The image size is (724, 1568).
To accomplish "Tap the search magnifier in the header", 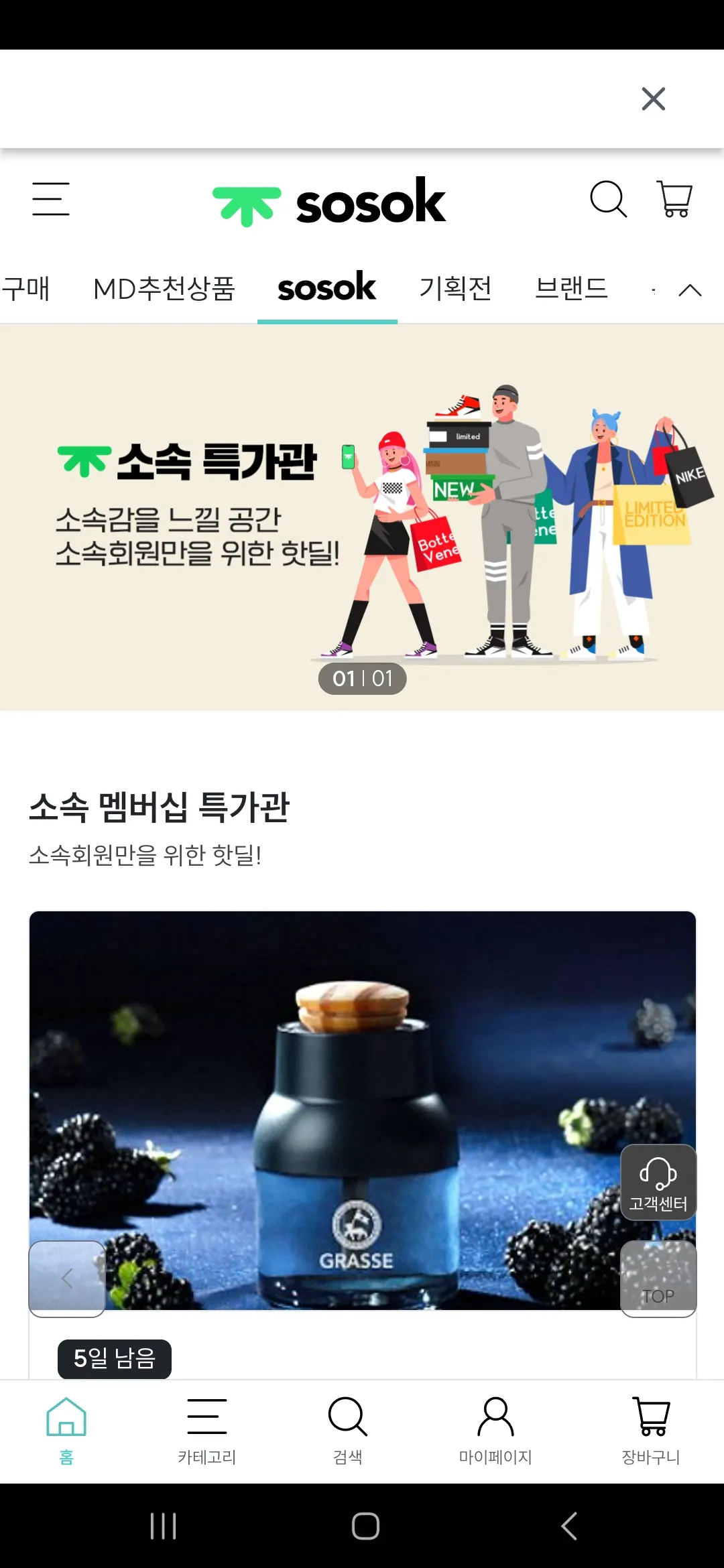I will tap(608, 199).
